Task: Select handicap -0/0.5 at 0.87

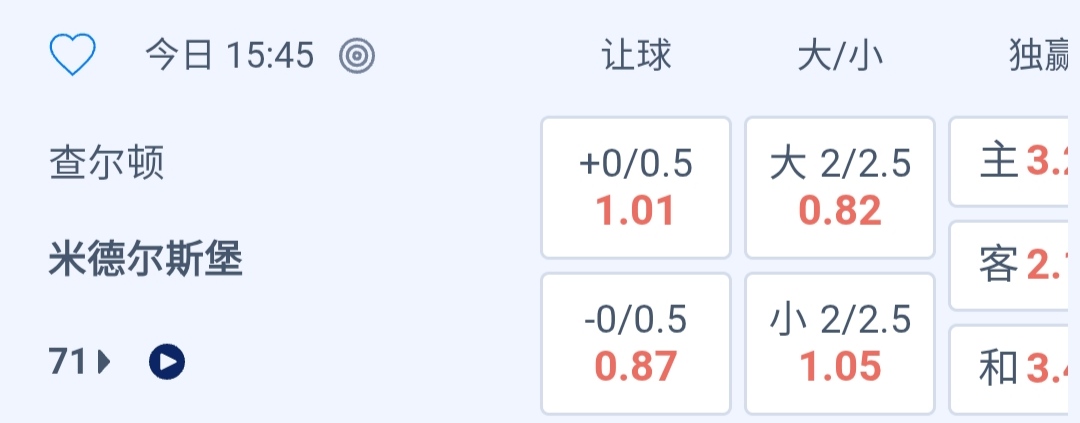Action: pos(636,343)
